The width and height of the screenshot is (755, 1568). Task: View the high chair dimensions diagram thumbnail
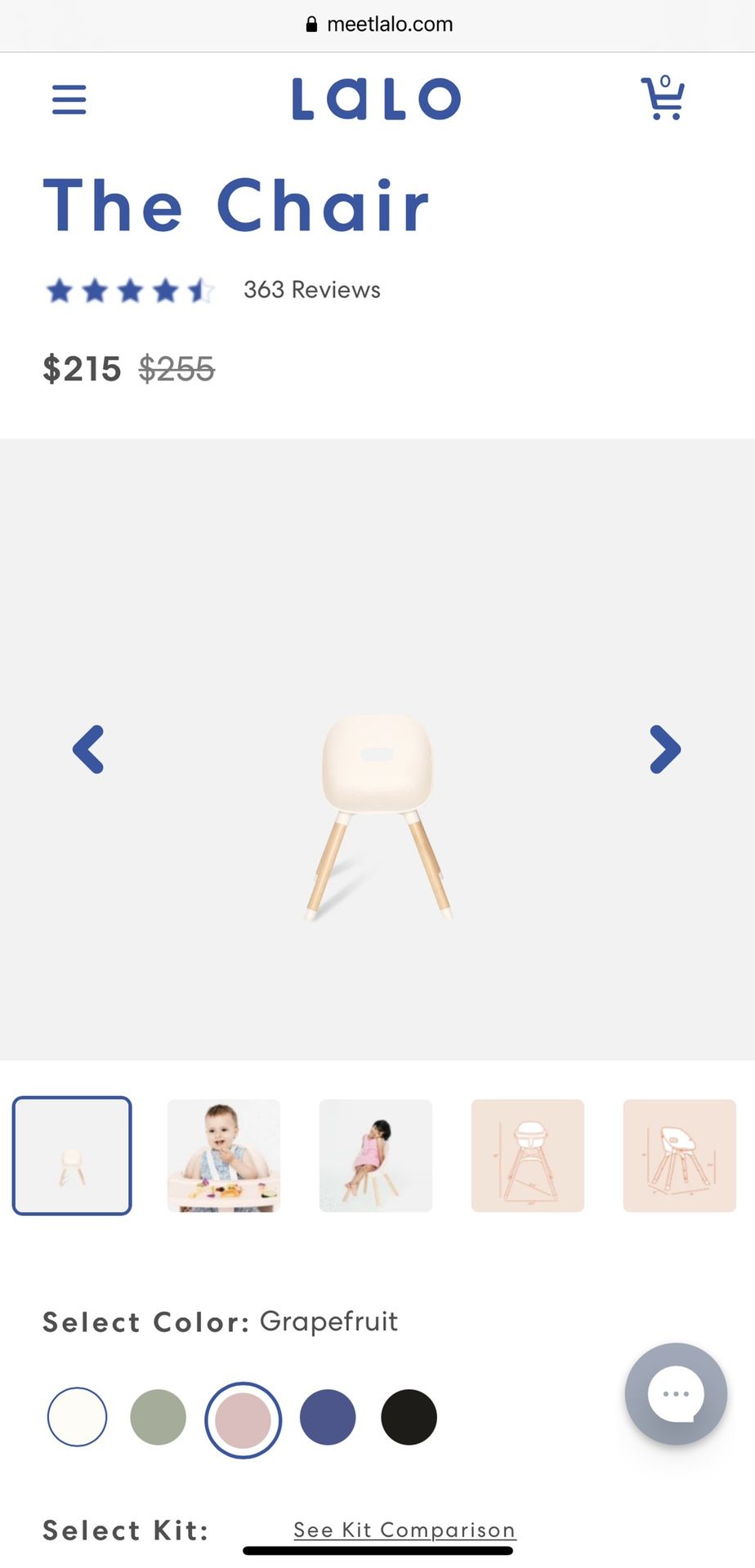[528, 1156]
